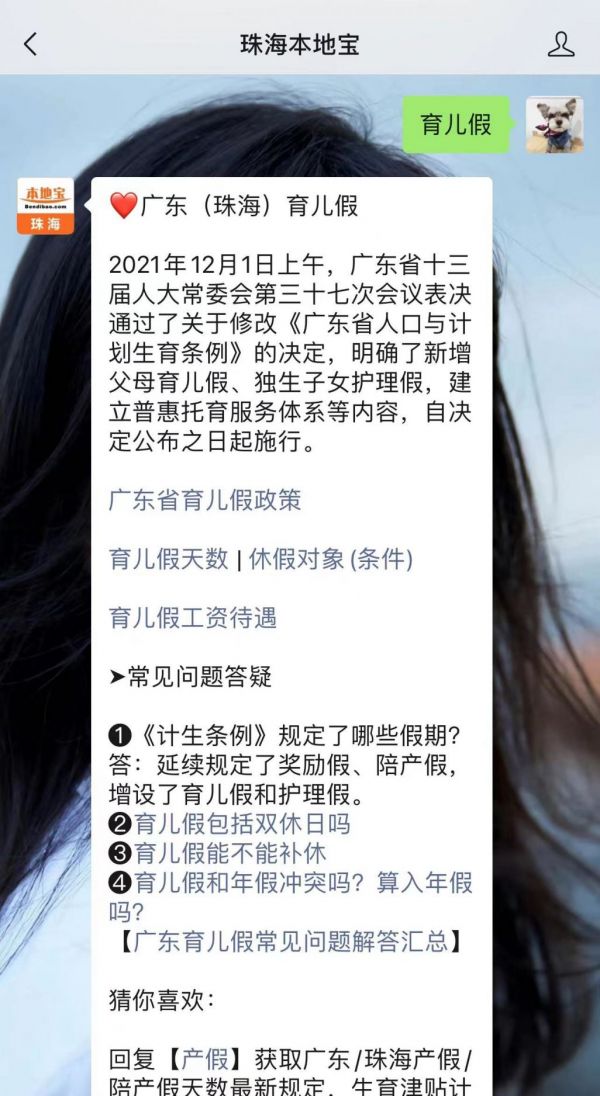Screen dimensions: 600x1096
Task: Open the 育儿假和年假冲突吗 link
Action: pyautogui.click(x=290, y=883)
